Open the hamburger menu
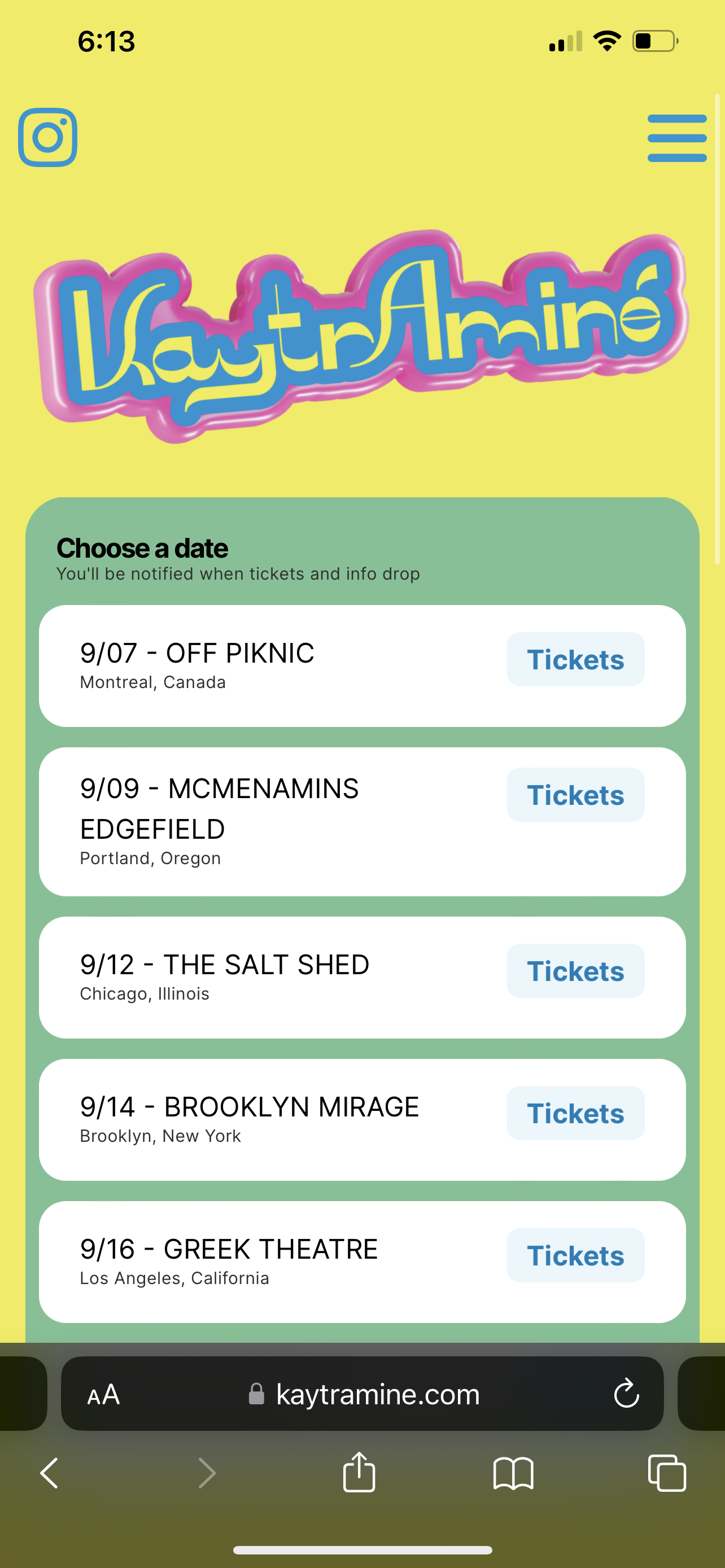 [677, 138]
